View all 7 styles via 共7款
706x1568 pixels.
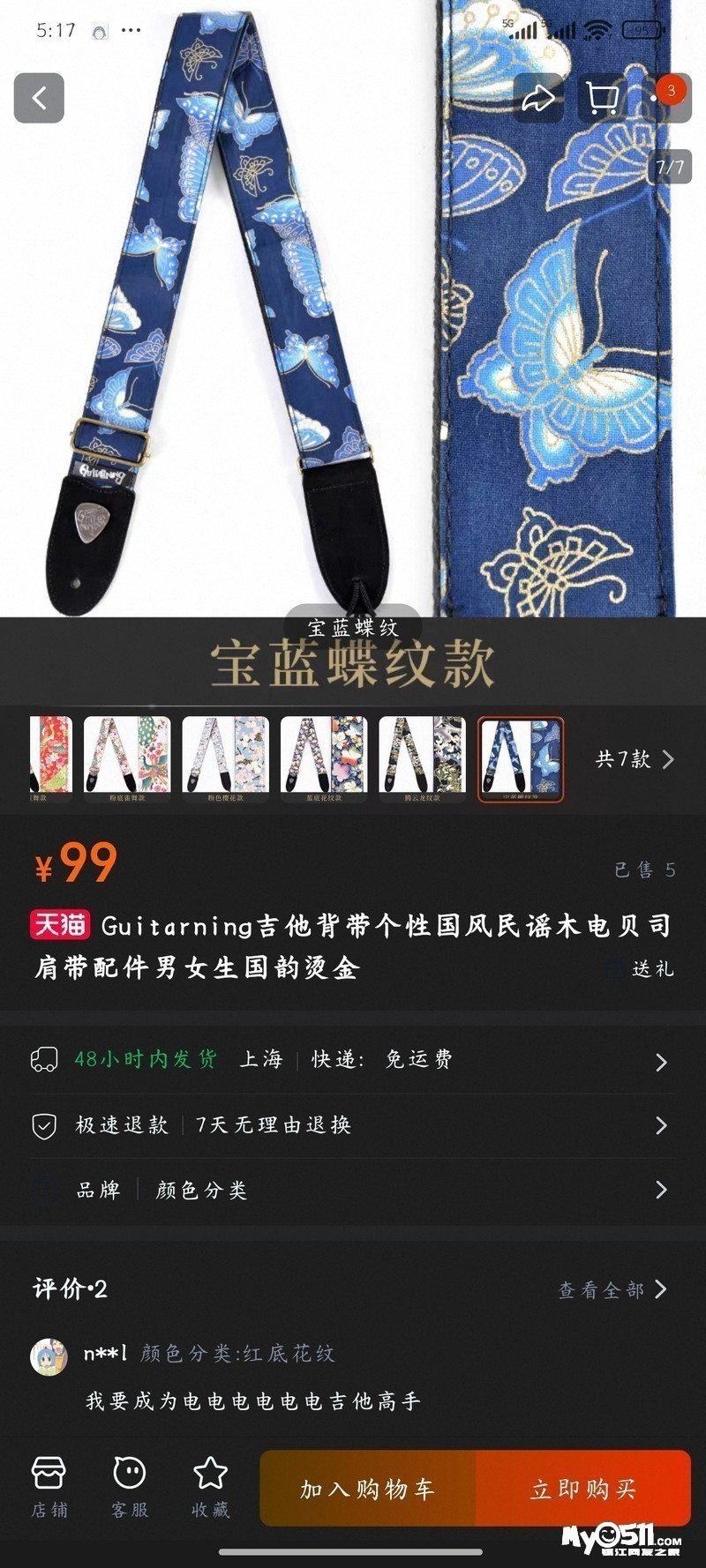[x=635, y=759]
